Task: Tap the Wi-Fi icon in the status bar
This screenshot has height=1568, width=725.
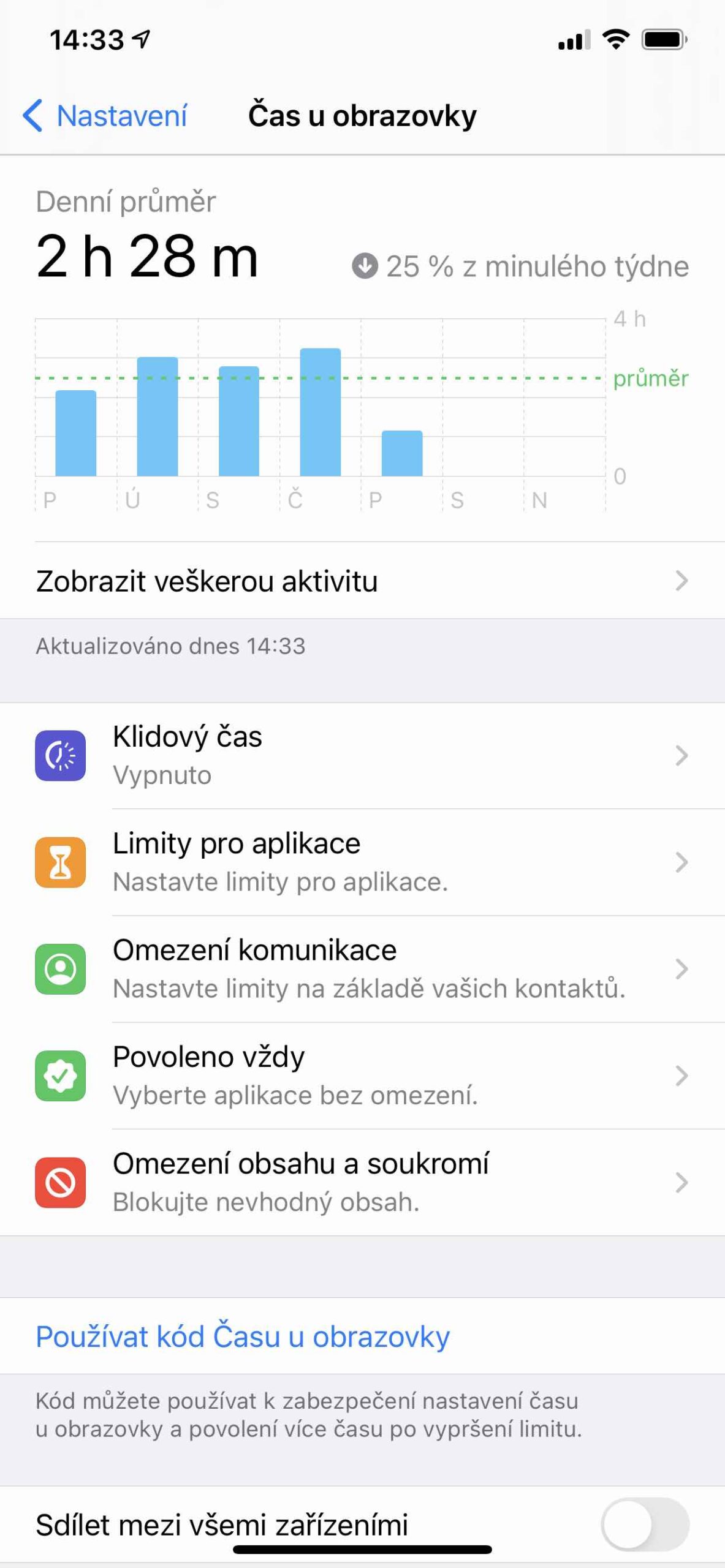Action: [615, 39]
